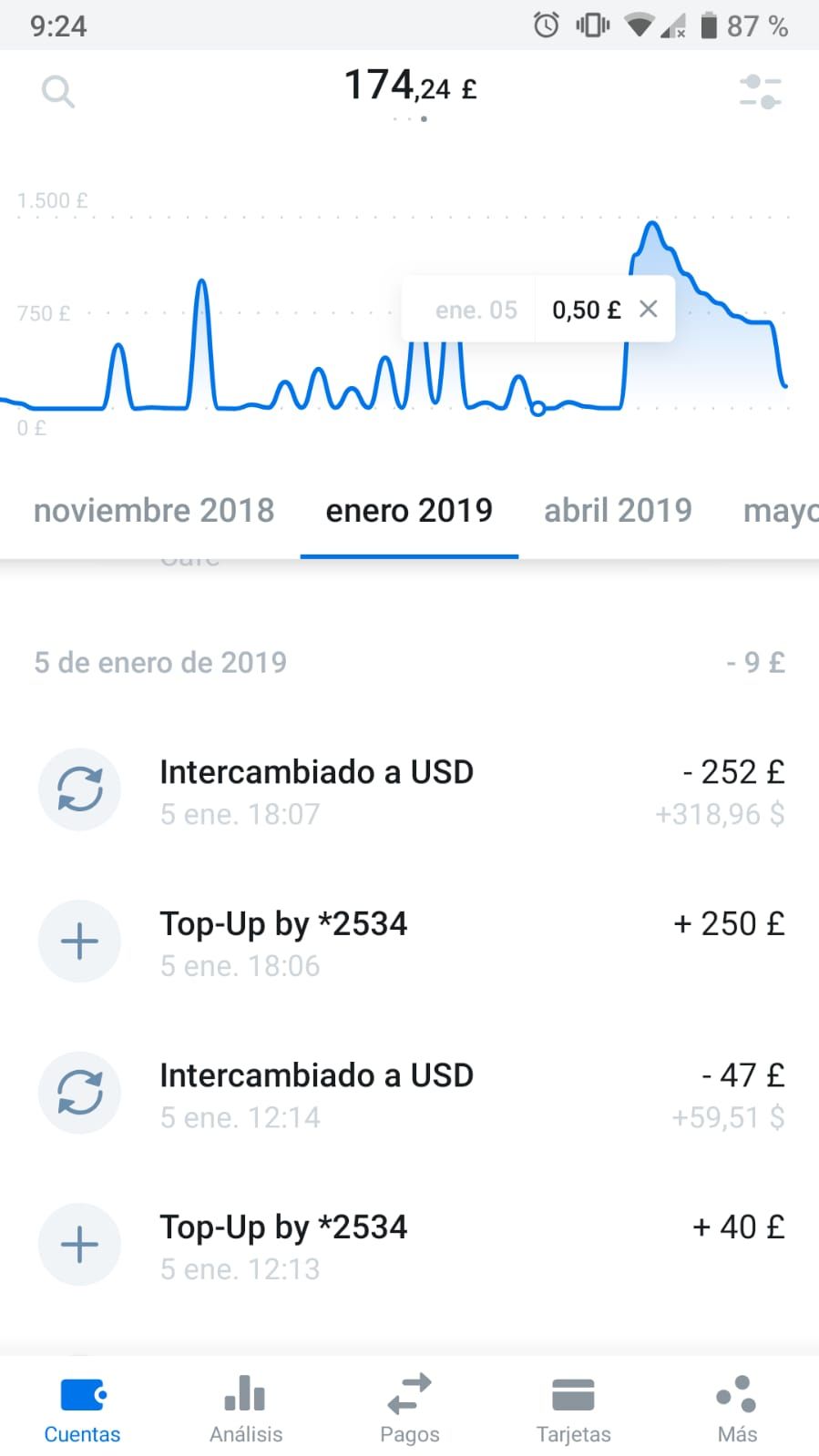This screenshot has height=1456, width=819.
Task: Dismiss the ene. 05 balance tooltip
Action: 649,310
